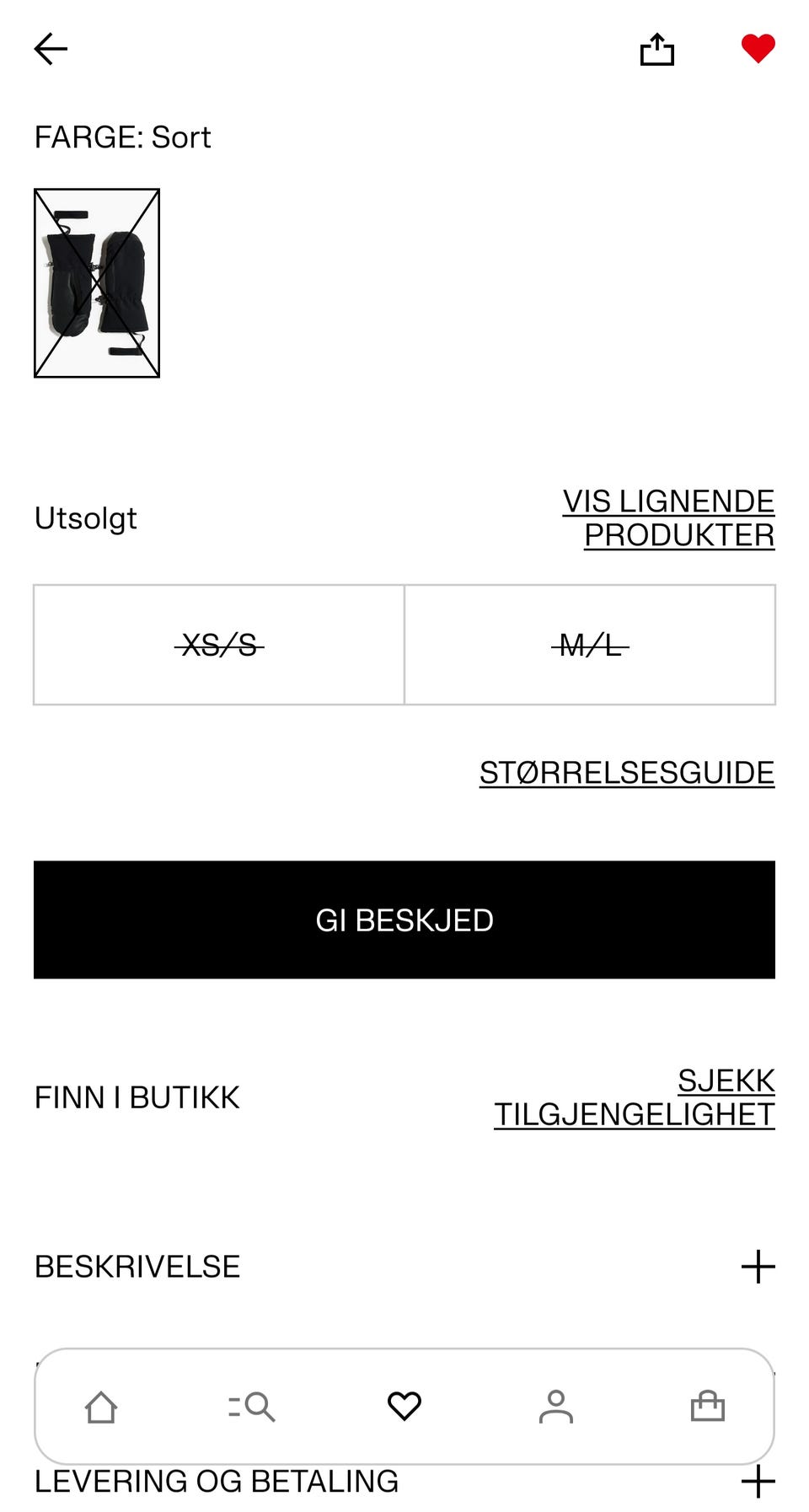Select the M/L size option

click(589, 644)
